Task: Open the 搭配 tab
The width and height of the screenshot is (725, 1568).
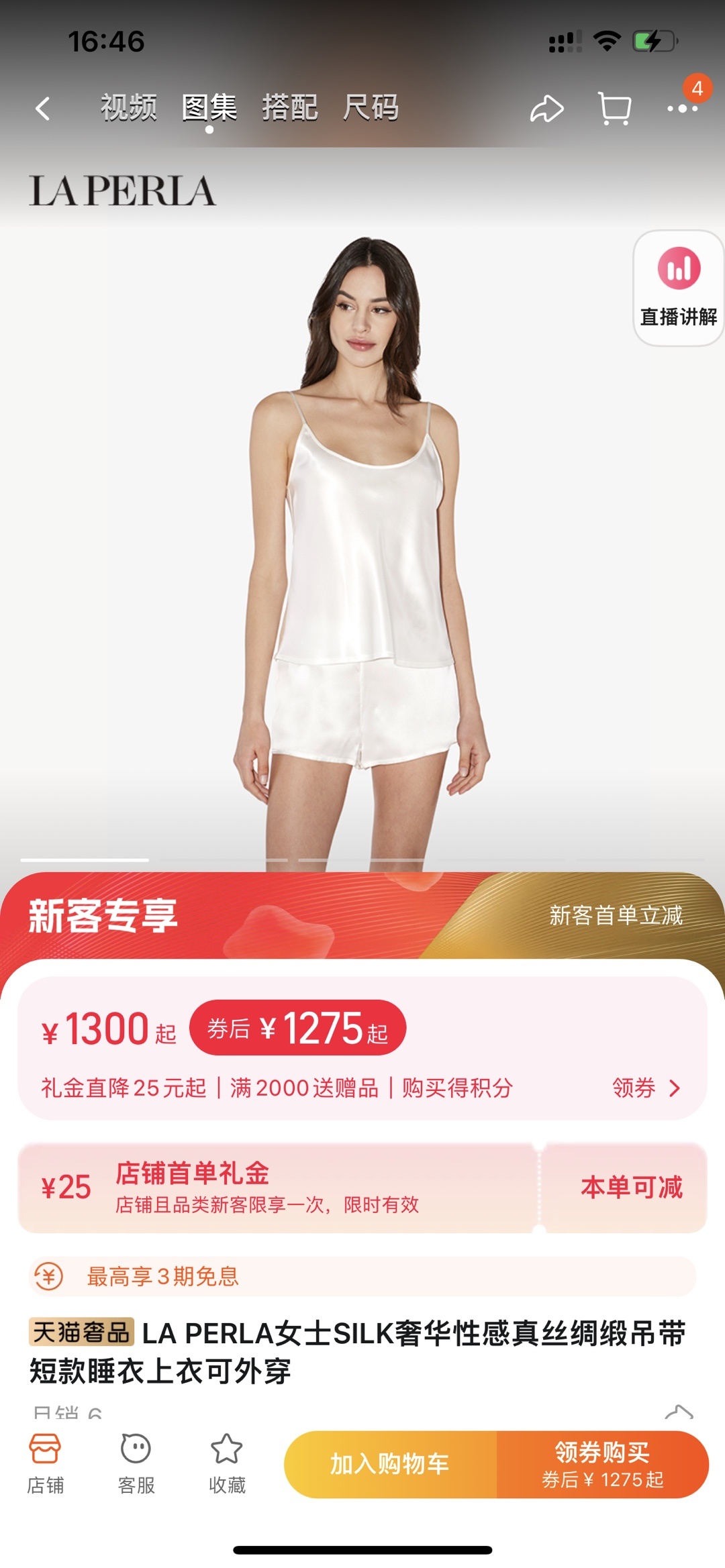Action: [x=289, y=108]
